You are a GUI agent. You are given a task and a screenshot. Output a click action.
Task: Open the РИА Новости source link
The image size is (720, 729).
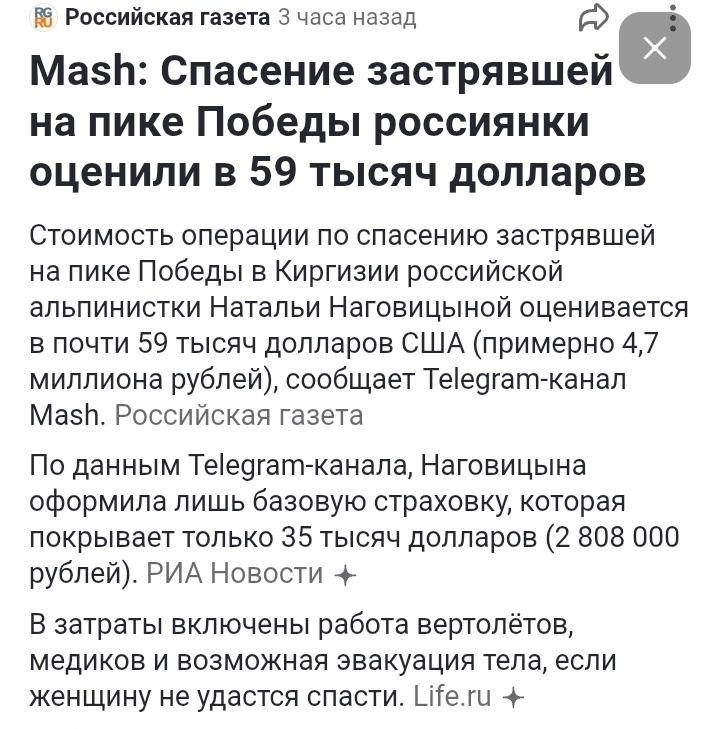tap(235, 573)
